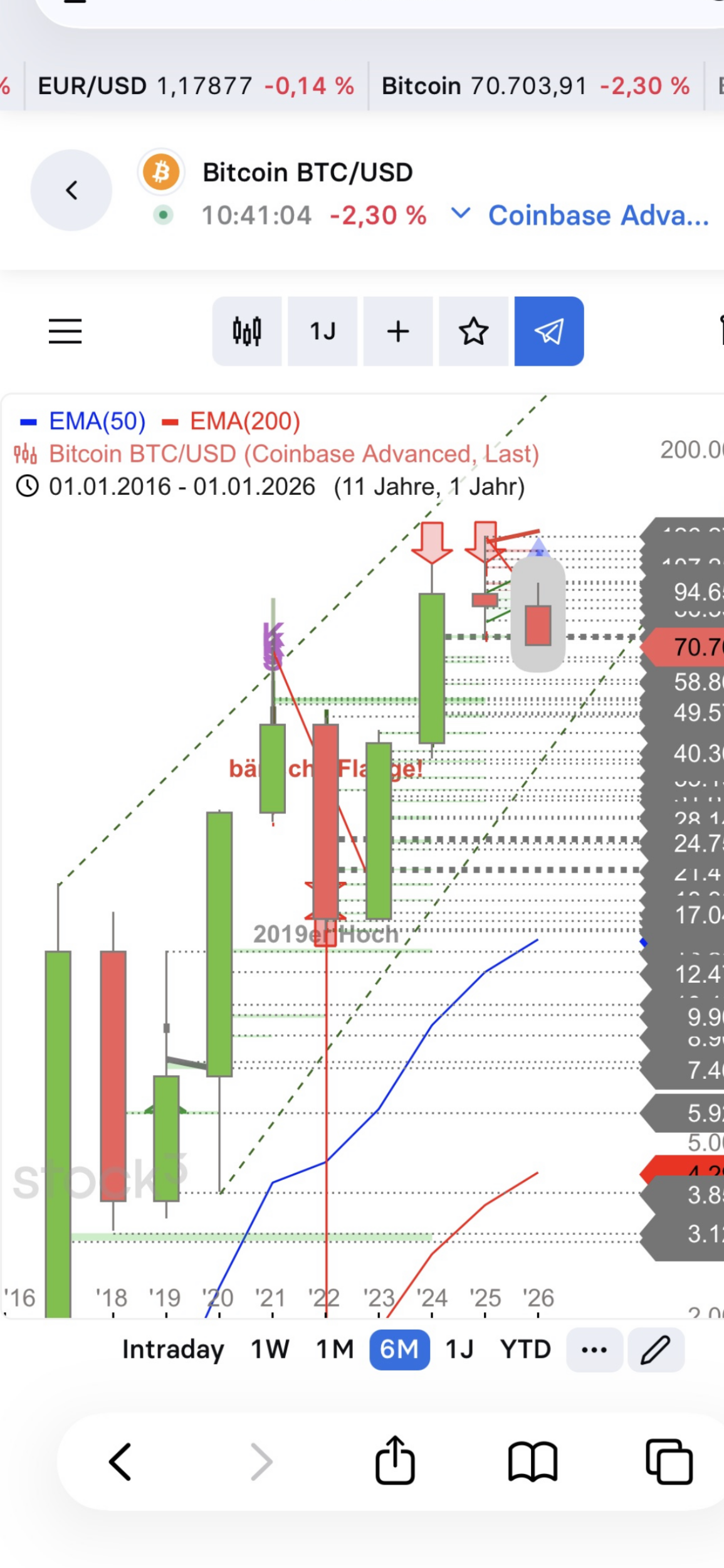Open the 1J interval selector in toolbar
The width and height of the screenshot is (724, 1568).
click(323, 331)
